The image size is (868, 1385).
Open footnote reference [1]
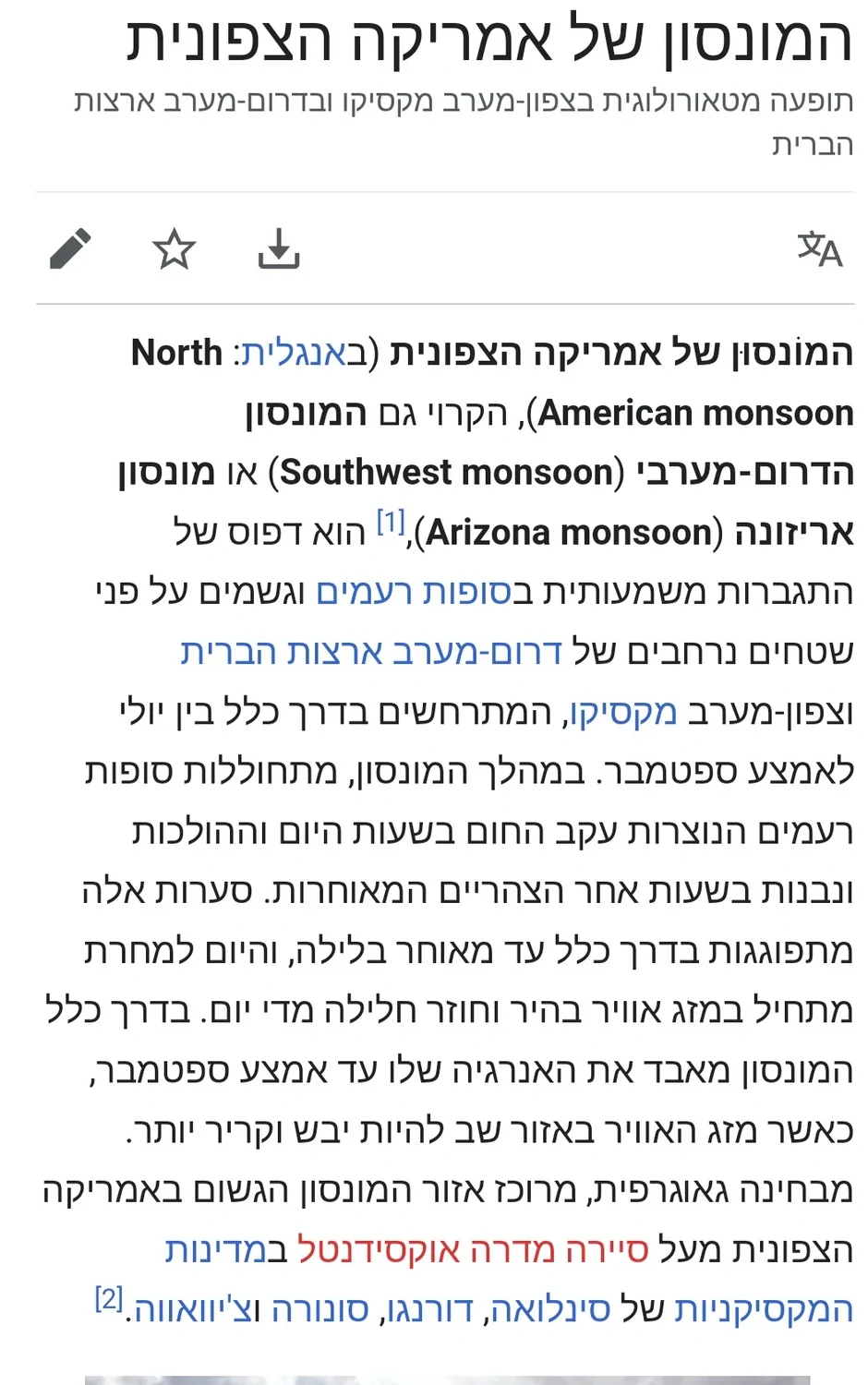391,524
